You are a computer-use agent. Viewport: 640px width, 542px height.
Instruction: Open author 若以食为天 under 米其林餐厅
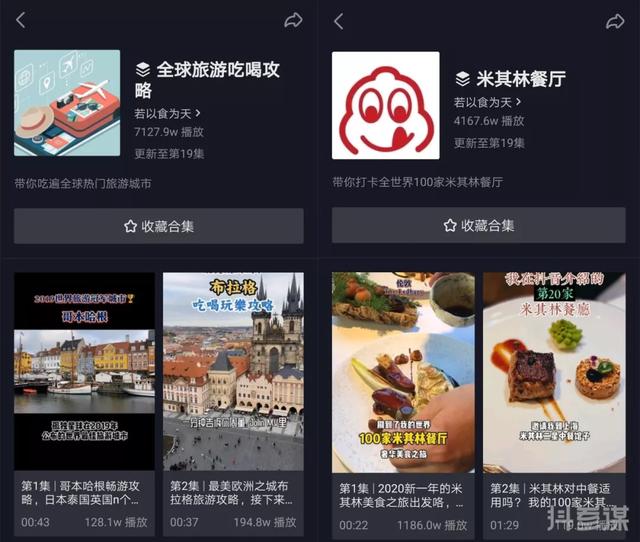487,103
